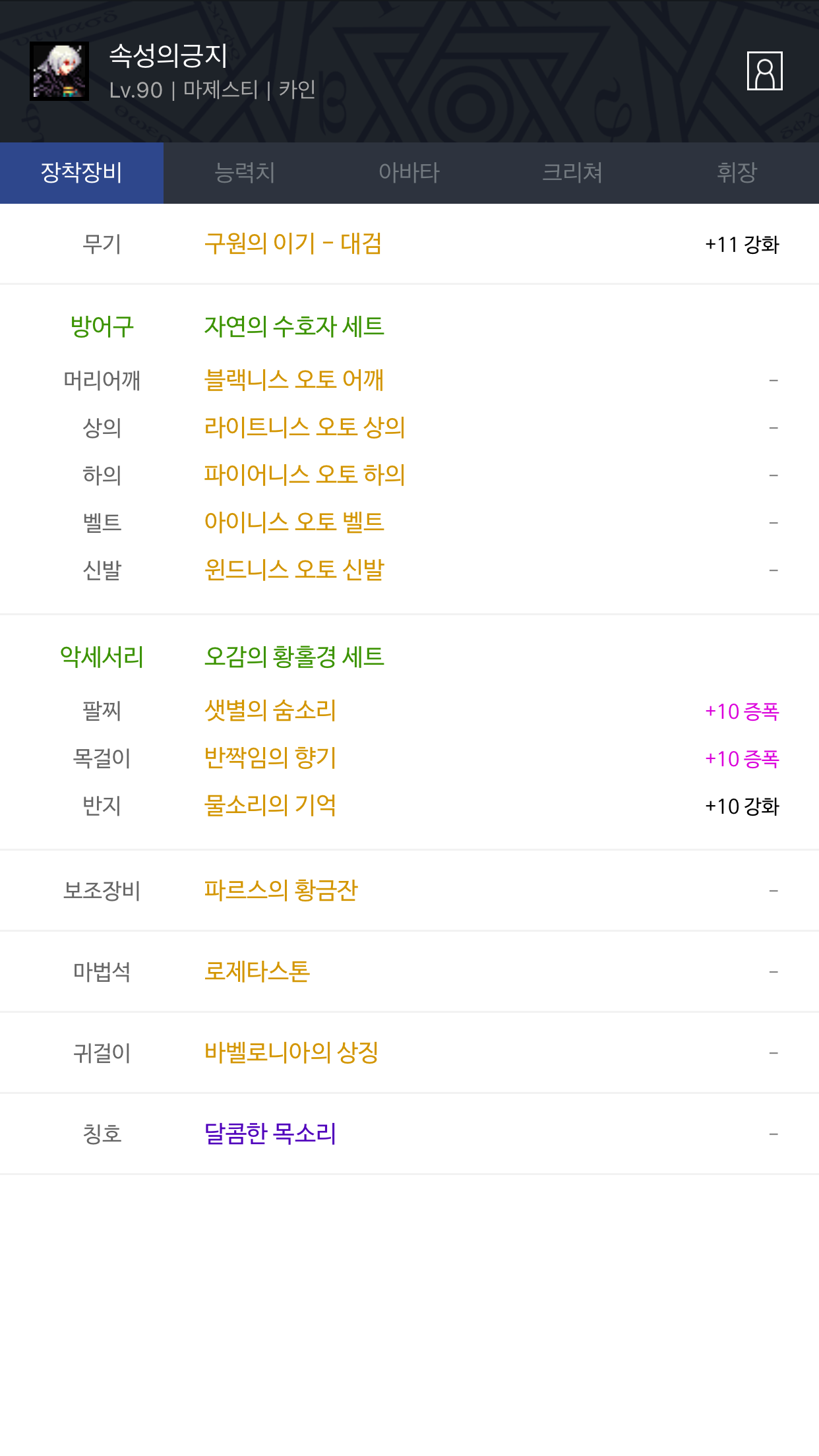Switch to the 아바타 tab
The height and width of the screenshot is (1456, 819).
point(409,173)
